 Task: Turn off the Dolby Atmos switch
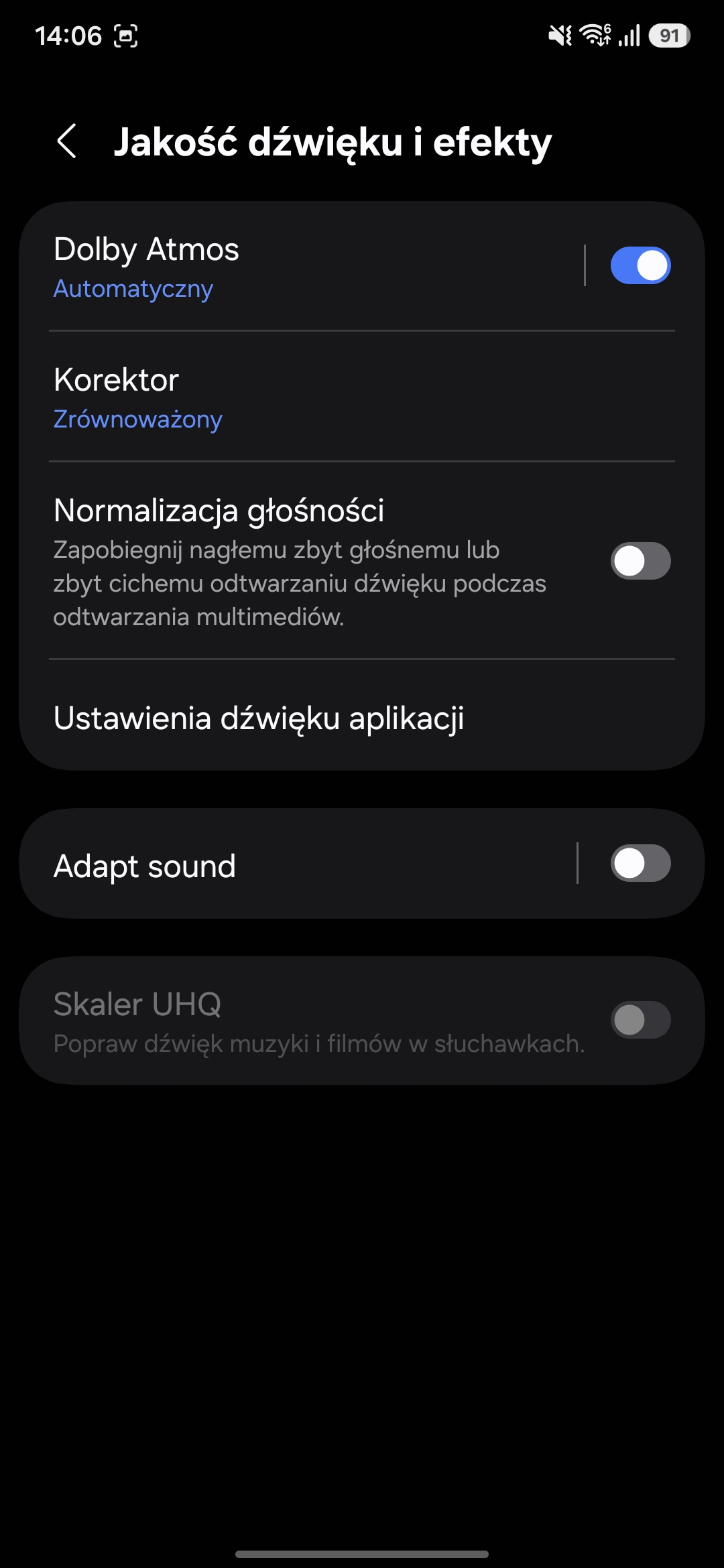640,266
